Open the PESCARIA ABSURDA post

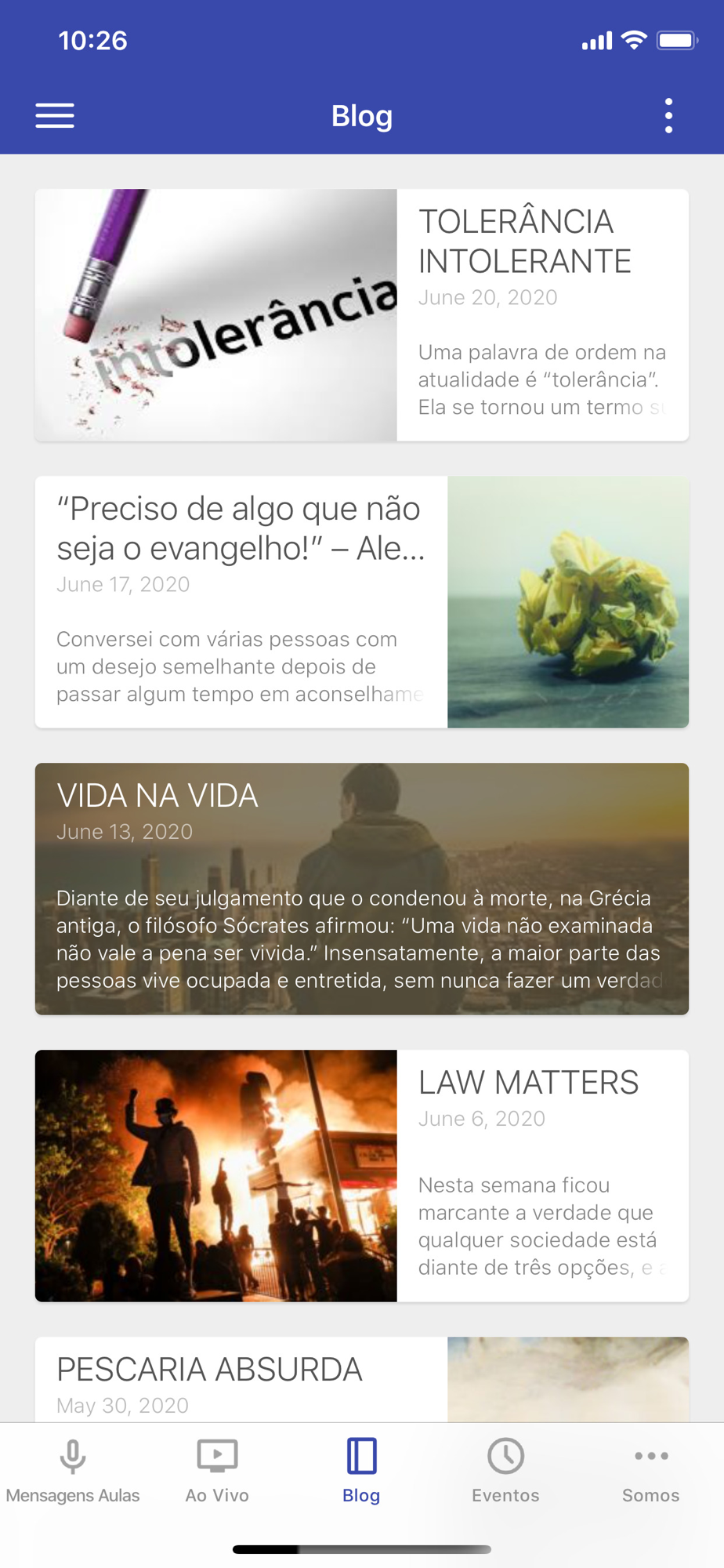(361, 1380)
